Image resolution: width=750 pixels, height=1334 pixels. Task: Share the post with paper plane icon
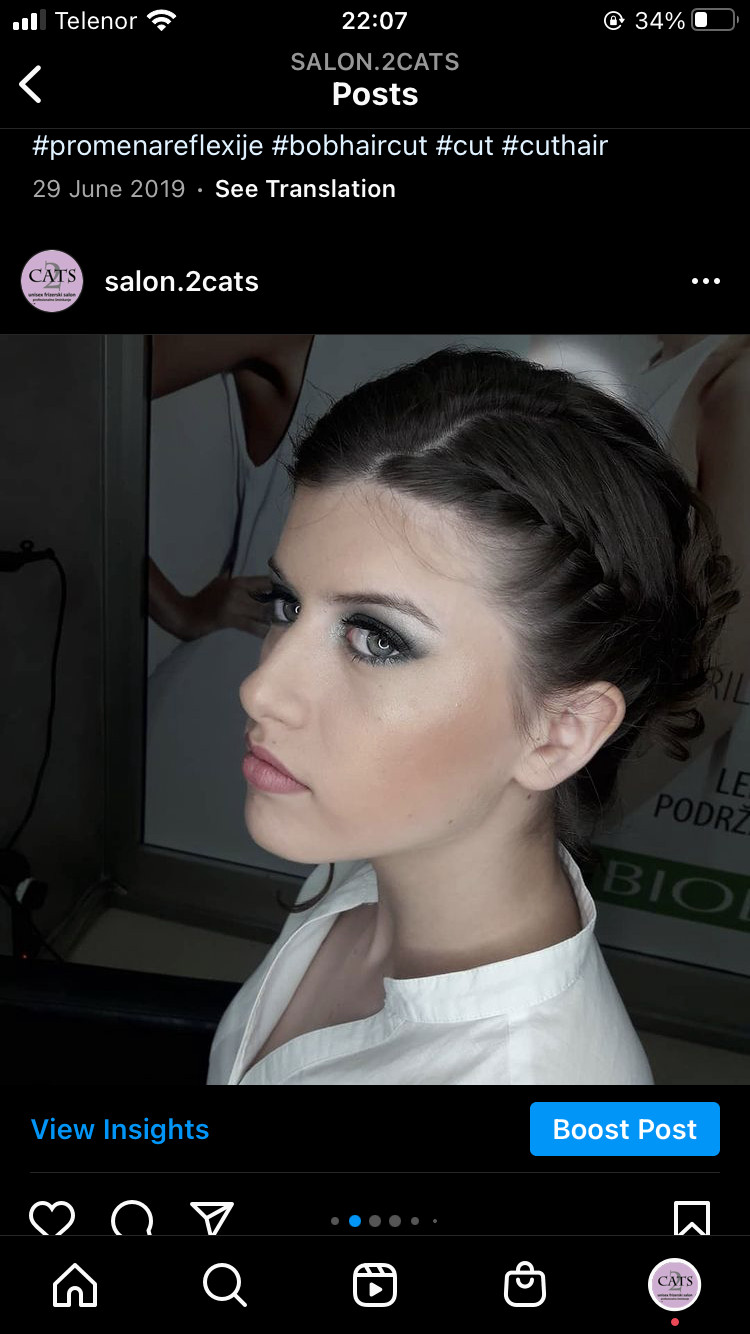click(x=212, y=1218)
